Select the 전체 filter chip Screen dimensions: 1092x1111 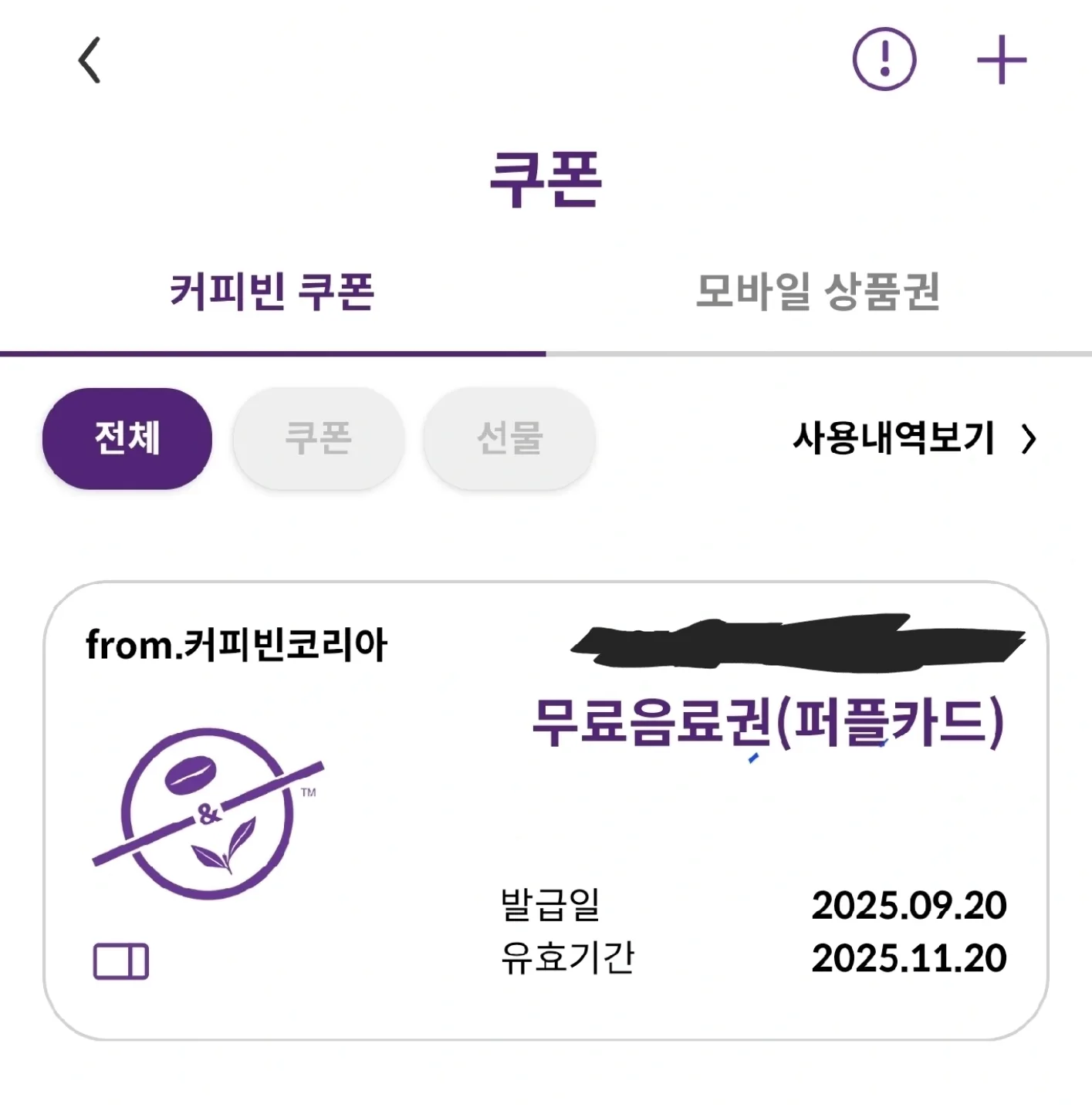pyautogui.click(x=127, y=438)
